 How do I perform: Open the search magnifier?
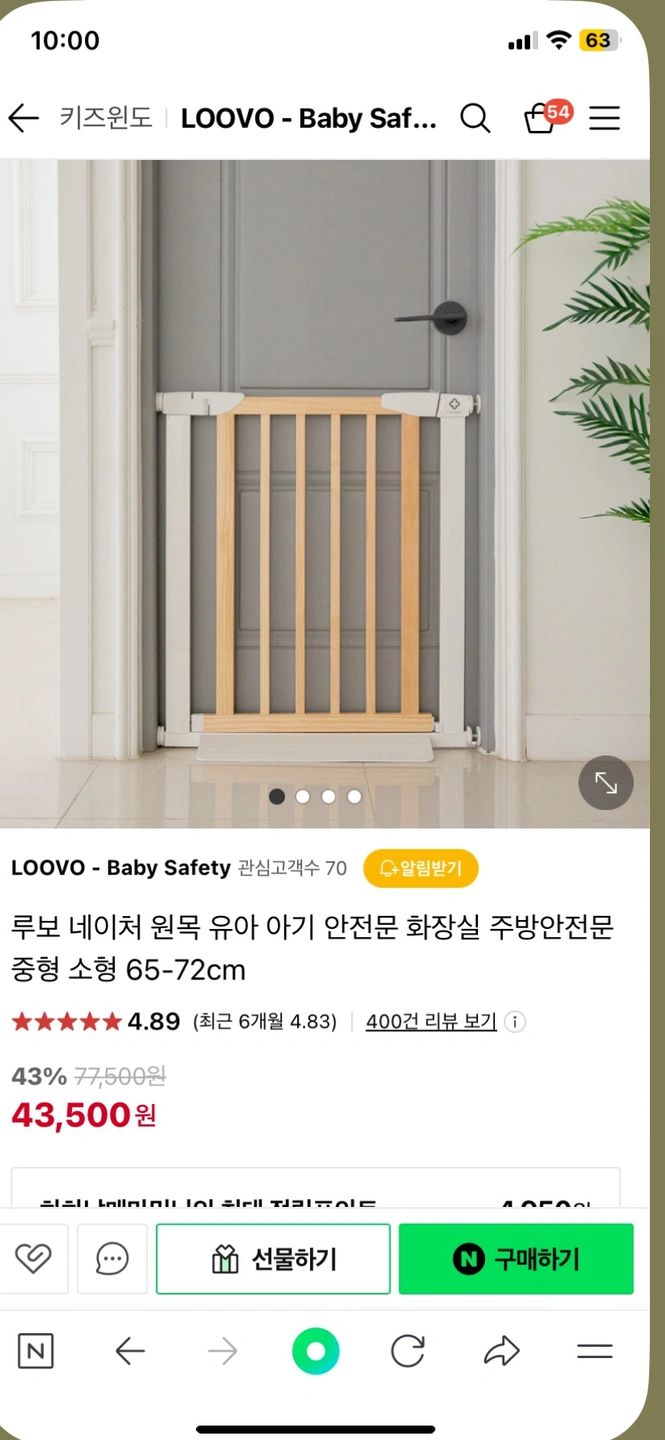tap(475, 118)
